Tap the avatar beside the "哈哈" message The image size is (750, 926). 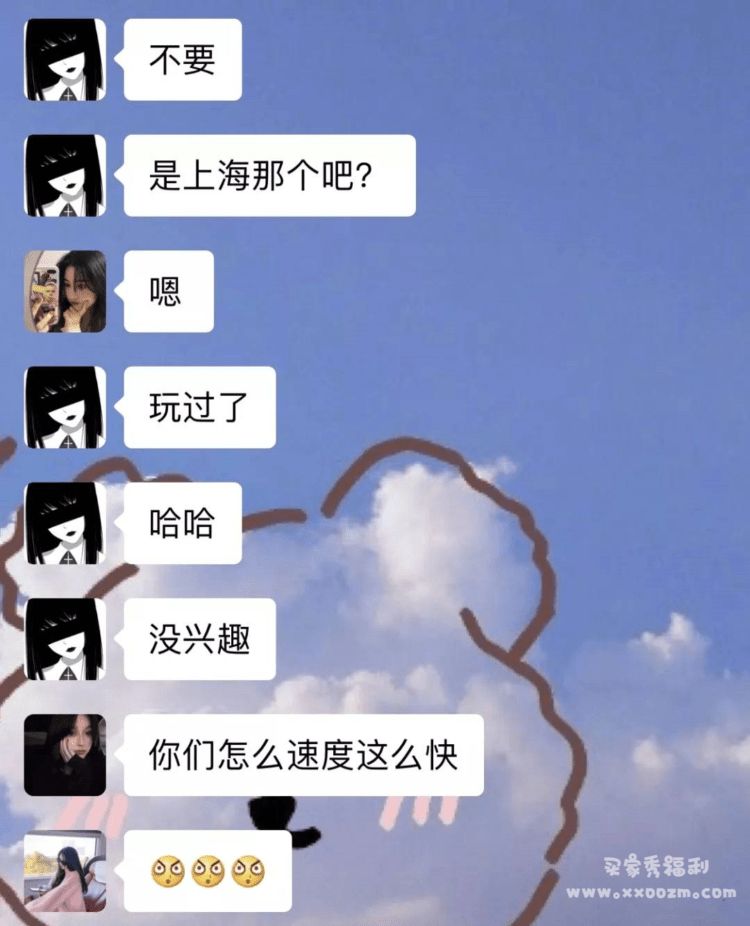click(65, 523)
